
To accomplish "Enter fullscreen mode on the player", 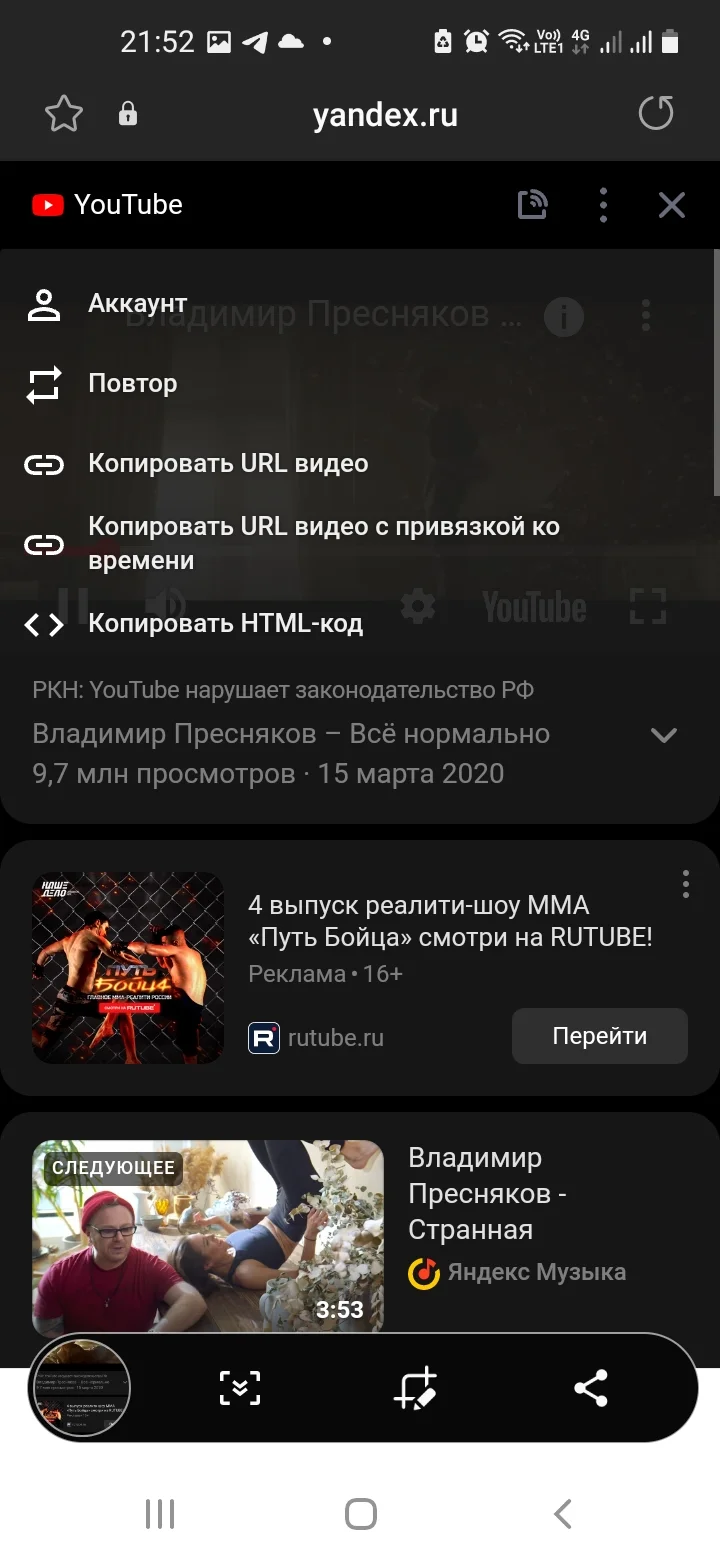I will 648,606.
